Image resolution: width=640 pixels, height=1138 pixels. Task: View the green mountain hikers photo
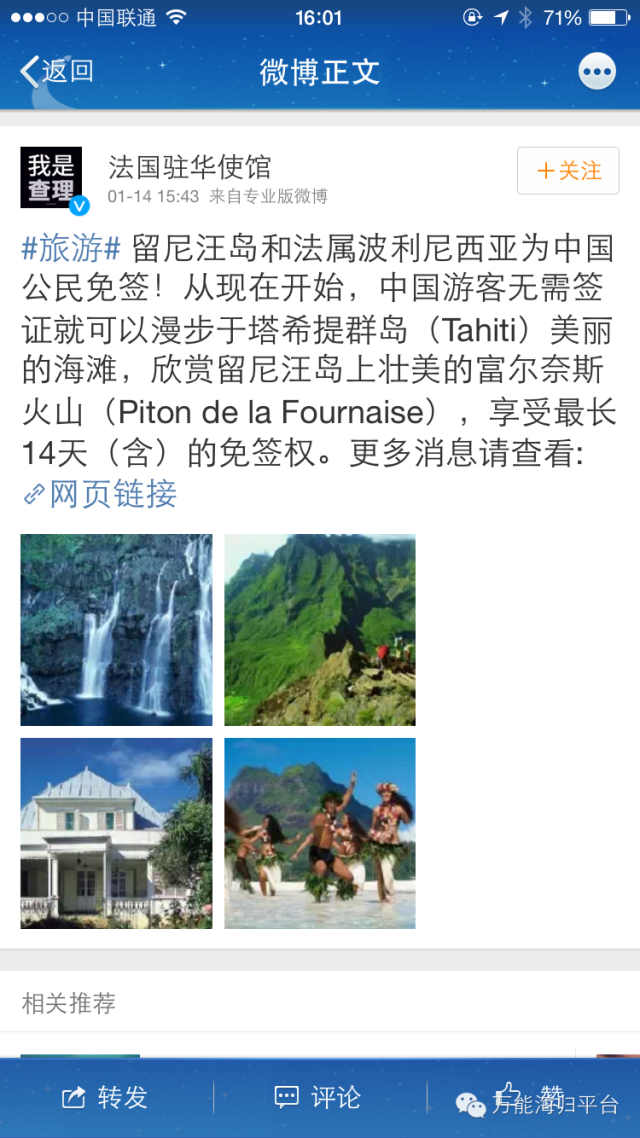(x=320, y=630)
